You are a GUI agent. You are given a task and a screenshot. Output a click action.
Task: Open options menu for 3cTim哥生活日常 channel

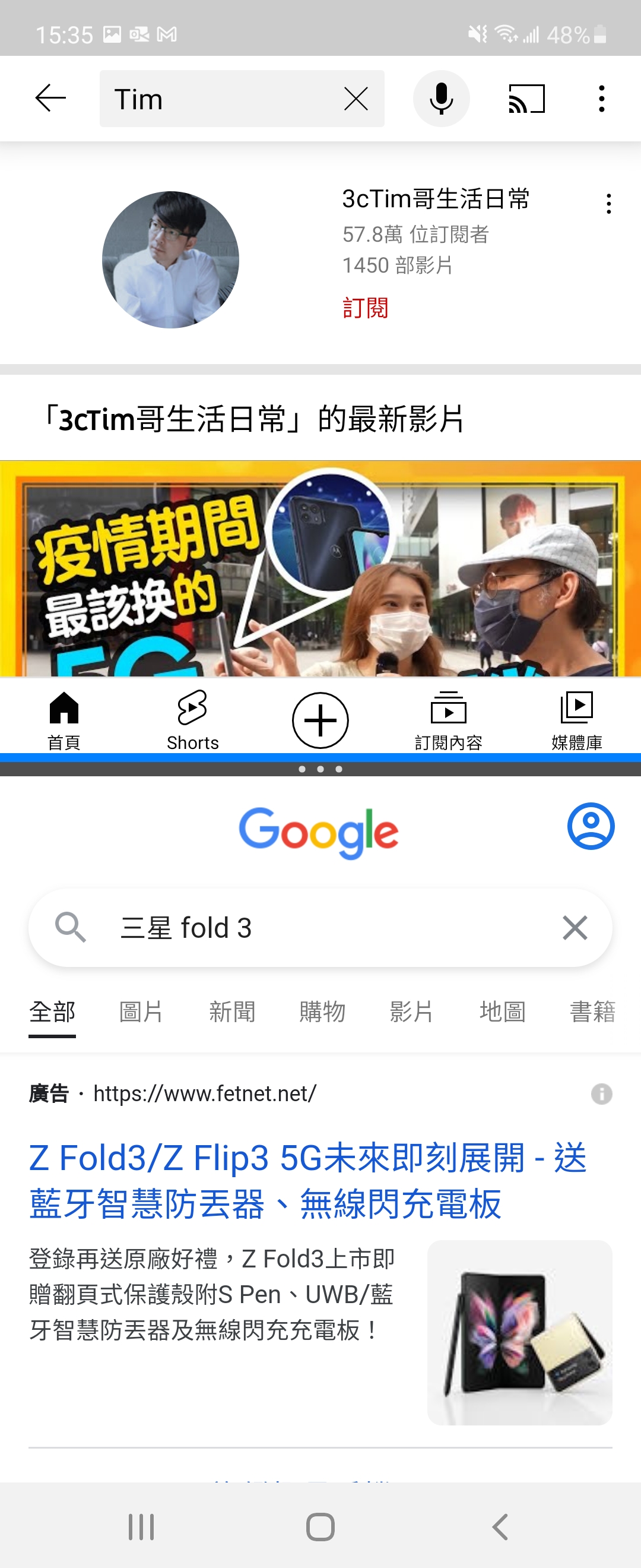coord(608,204)
